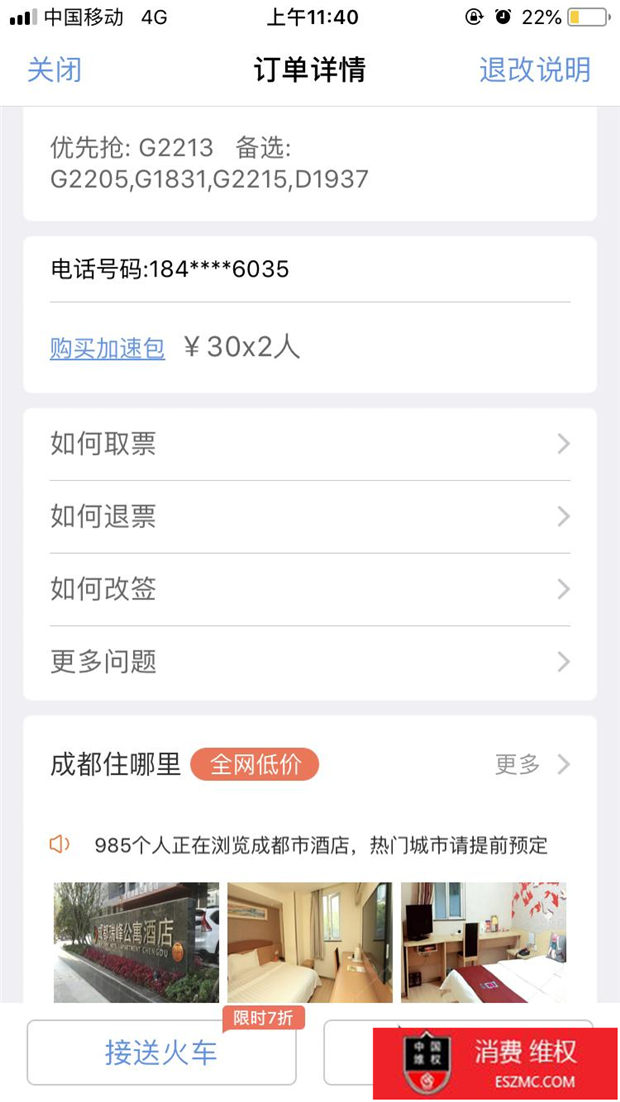Open 退改说明 refund policy
The image size is (620, 1102).
coord(534,70)
